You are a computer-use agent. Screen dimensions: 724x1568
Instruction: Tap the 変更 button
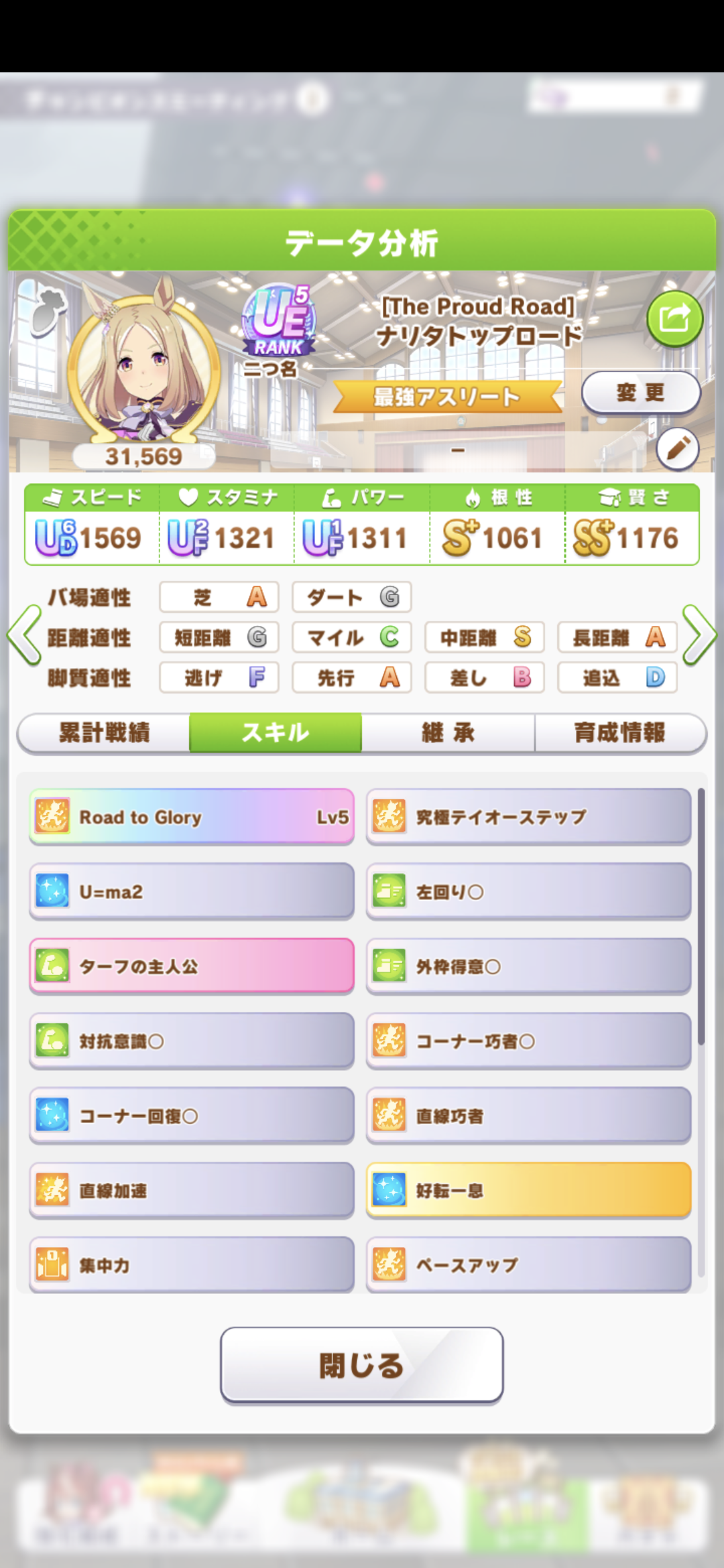pyautogui.click(x=640, y=393)
